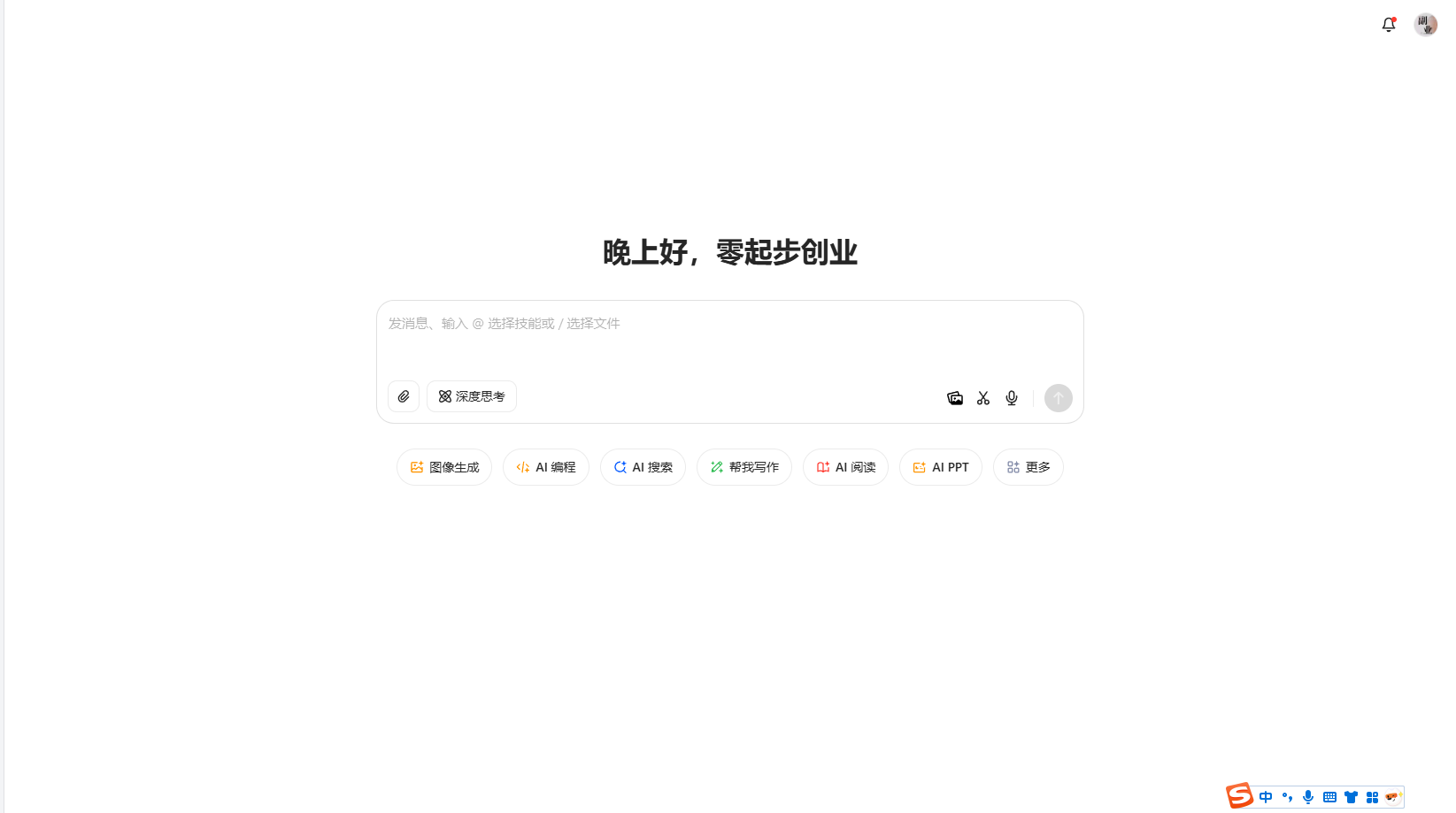Open the AI 阅读 skill
Screen dimensions: 1456x813
tap(846, 467)
